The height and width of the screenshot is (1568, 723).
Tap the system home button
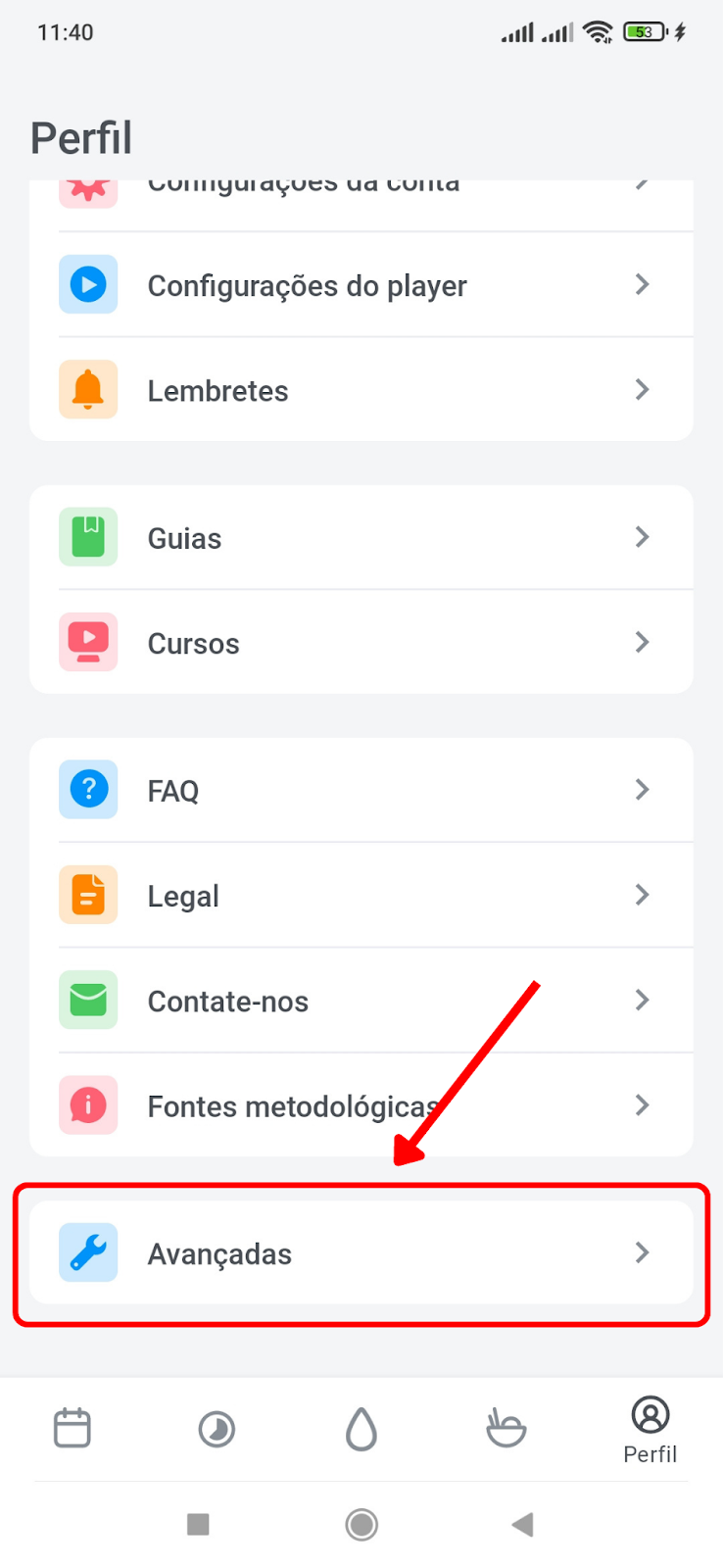tap(361, 1524)
